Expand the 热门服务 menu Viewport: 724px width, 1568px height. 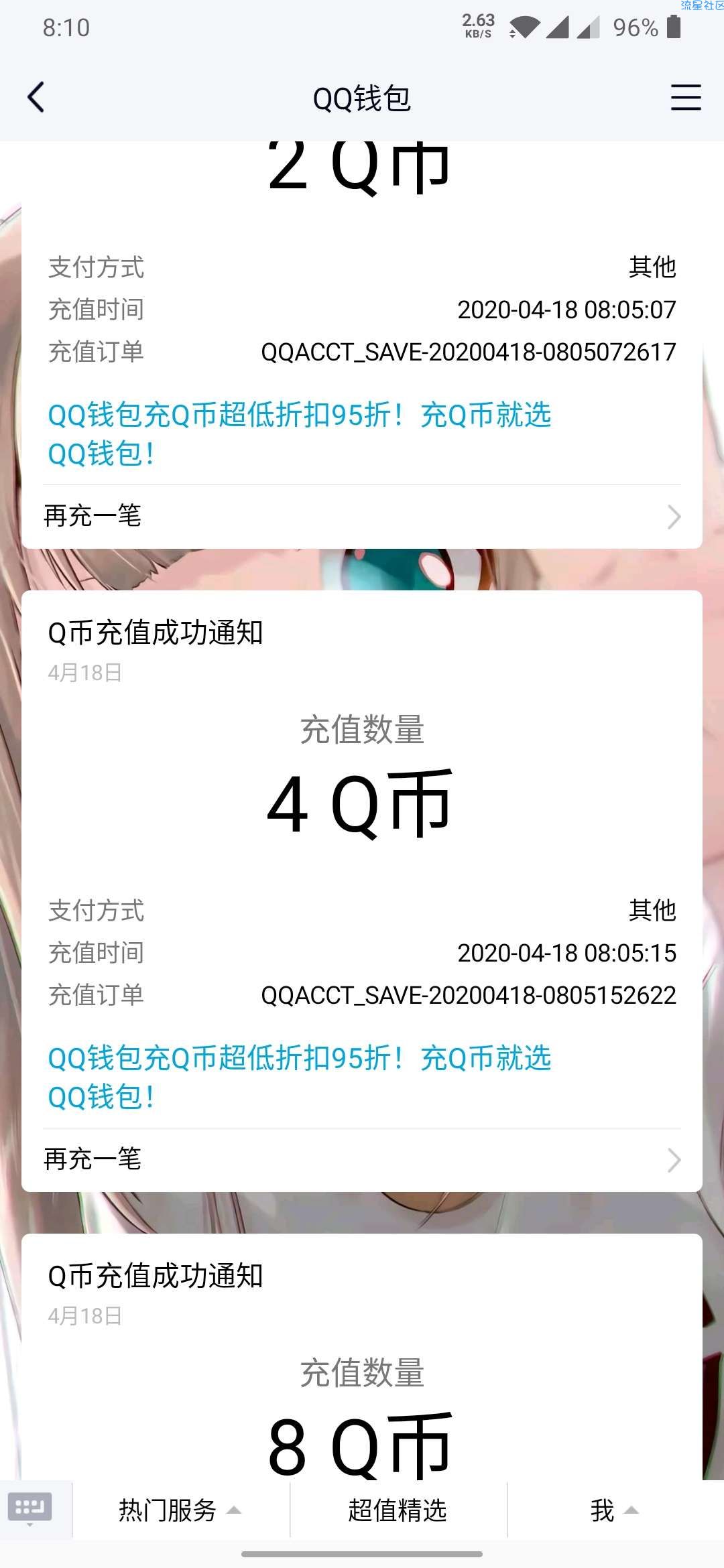click(180, 1510)
